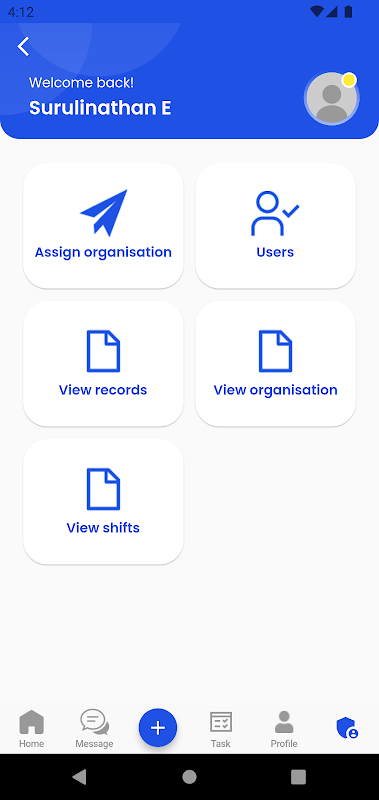Open the Assign organisation card
The image size is (379, 800).
pyautogui.click(x=103, y=226)
